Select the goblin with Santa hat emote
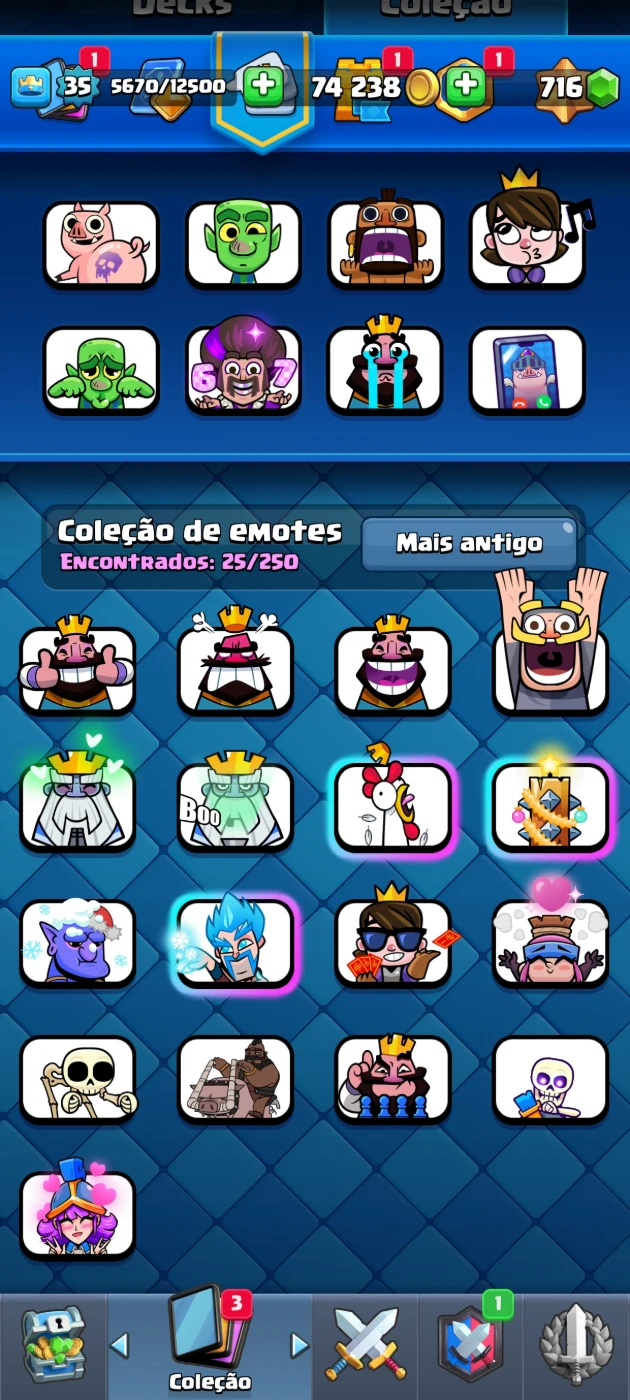 click(x=78, y=943)
